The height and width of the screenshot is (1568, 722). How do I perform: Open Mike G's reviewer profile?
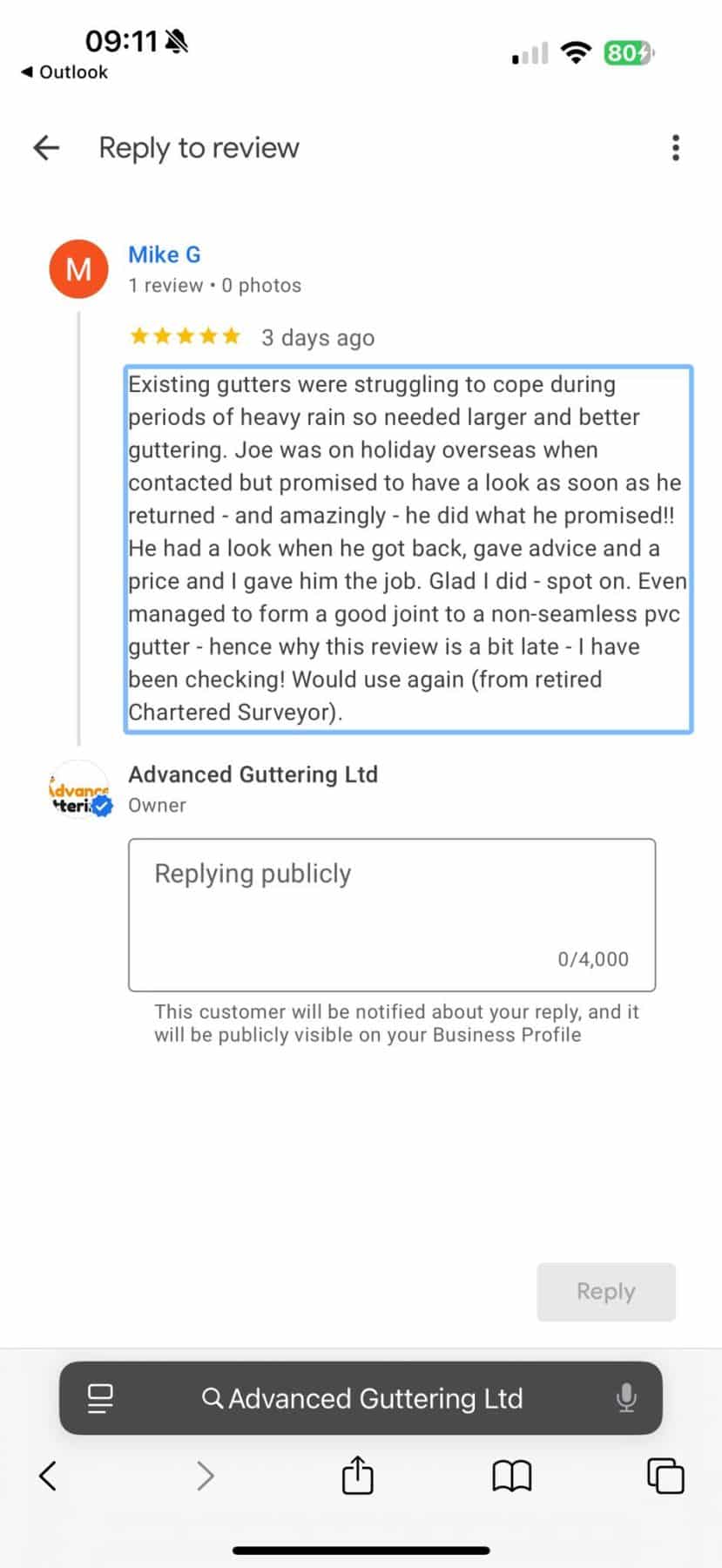[x=165, y=254]
